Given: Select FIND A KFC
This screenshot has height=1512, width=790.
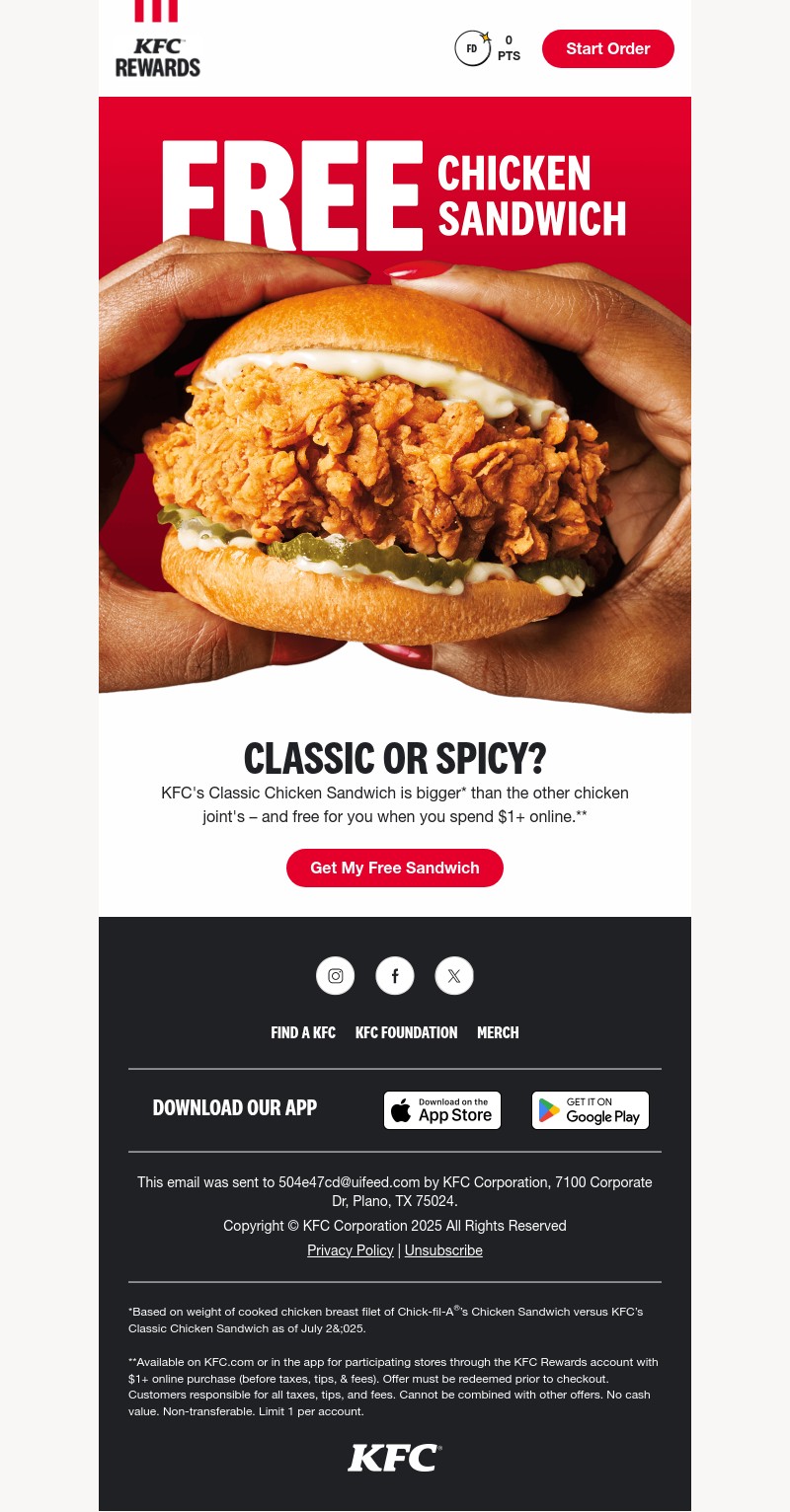Looking at the screenshot, I should 303,1032.
